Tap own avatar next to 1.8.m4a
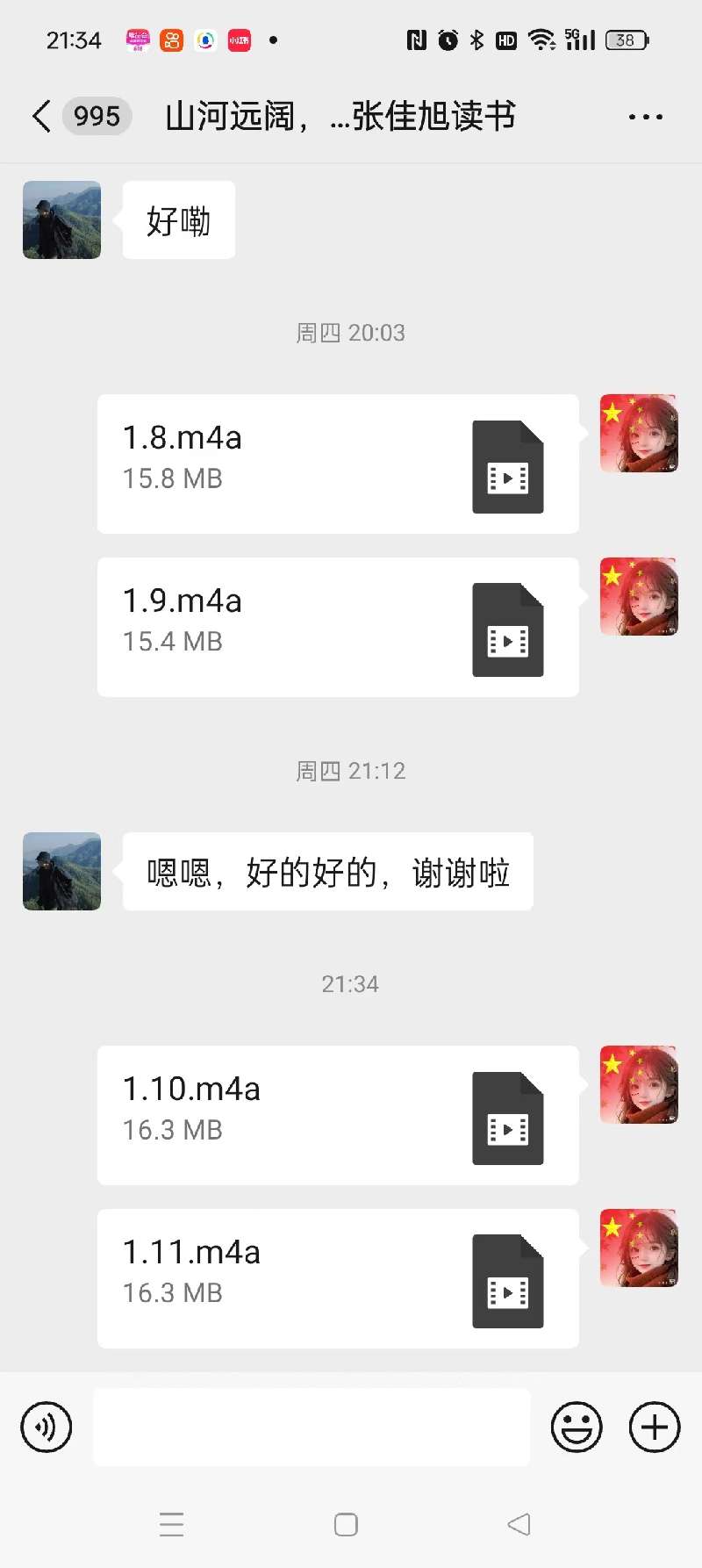Image resolution: width=702 pixels, height=1568 pixels. point(639,434)
